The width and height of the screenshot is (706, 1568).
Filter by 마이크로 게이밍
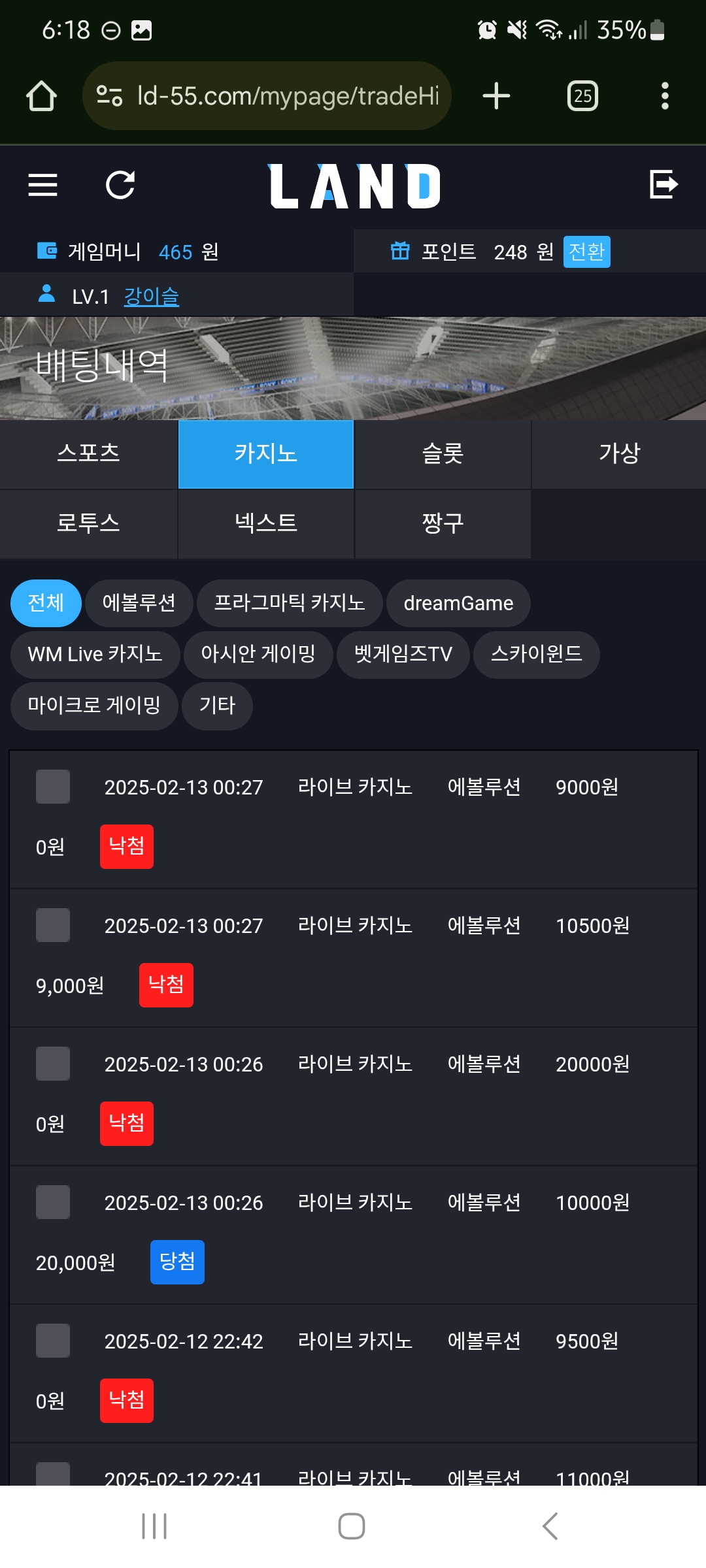tap(94, 706)
